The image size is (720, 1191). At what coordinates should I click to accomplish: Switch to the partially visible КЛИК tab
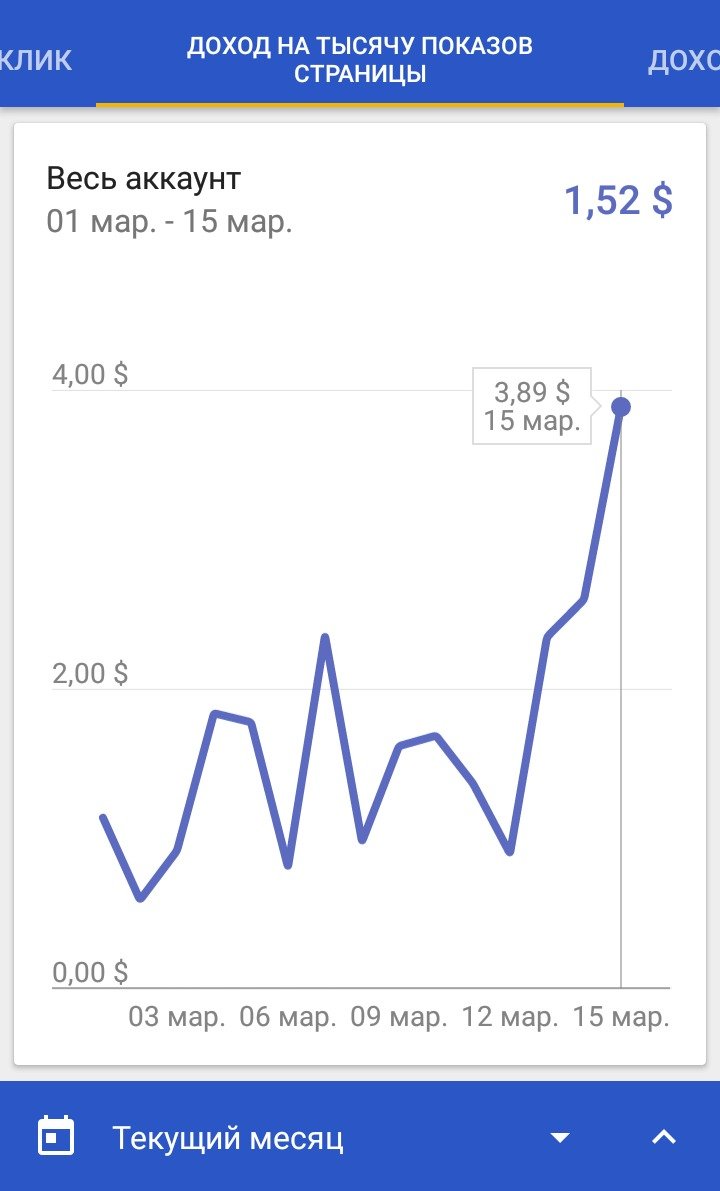[38, 60]
